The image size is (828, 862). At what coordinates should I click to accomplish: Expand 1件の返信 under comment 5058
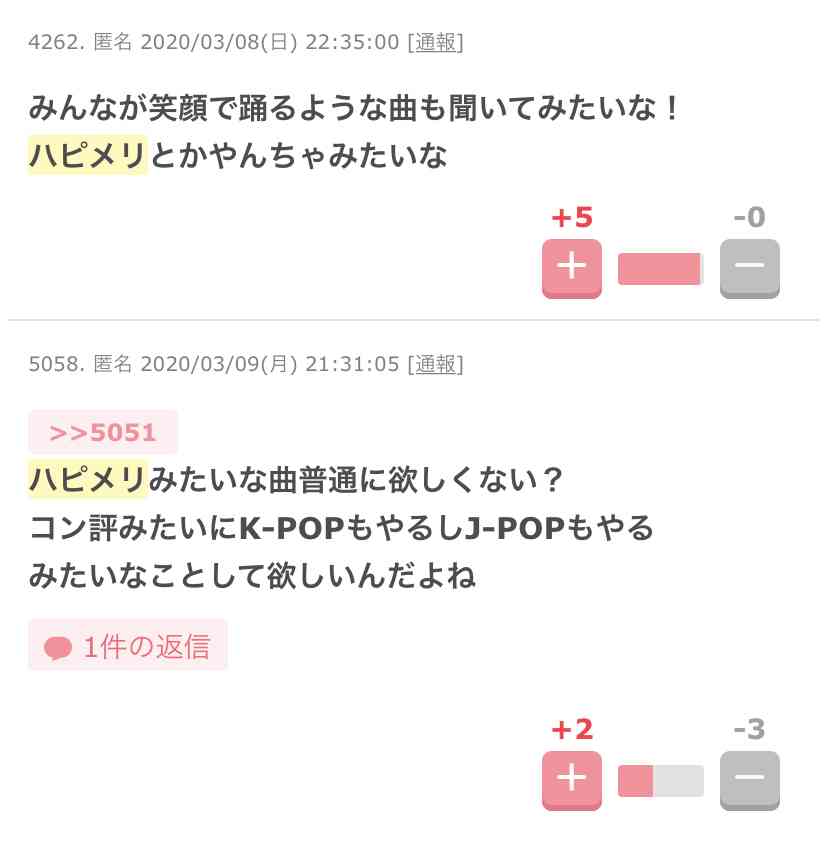click(x=128, y=646)
